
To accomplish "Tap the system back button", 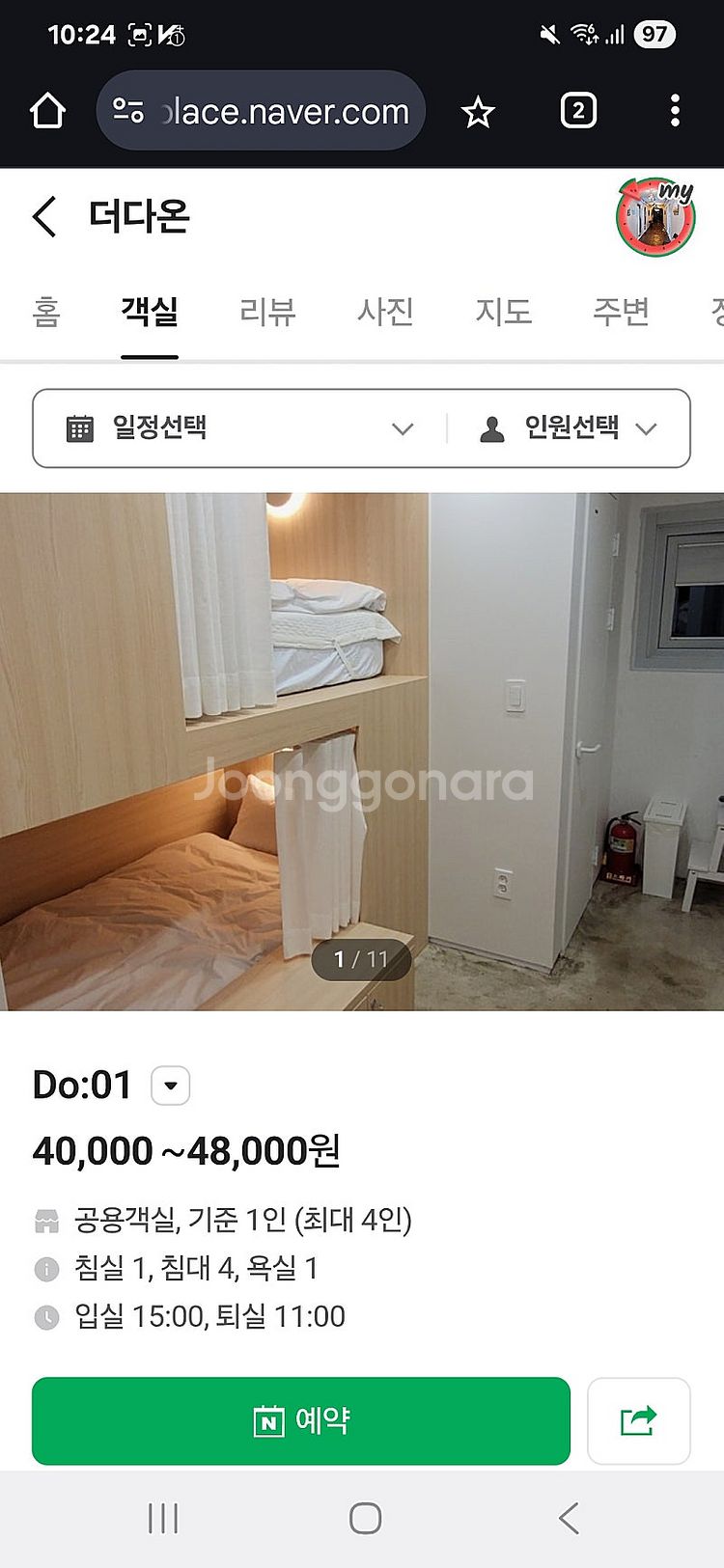I will [x=569, y=1518].
